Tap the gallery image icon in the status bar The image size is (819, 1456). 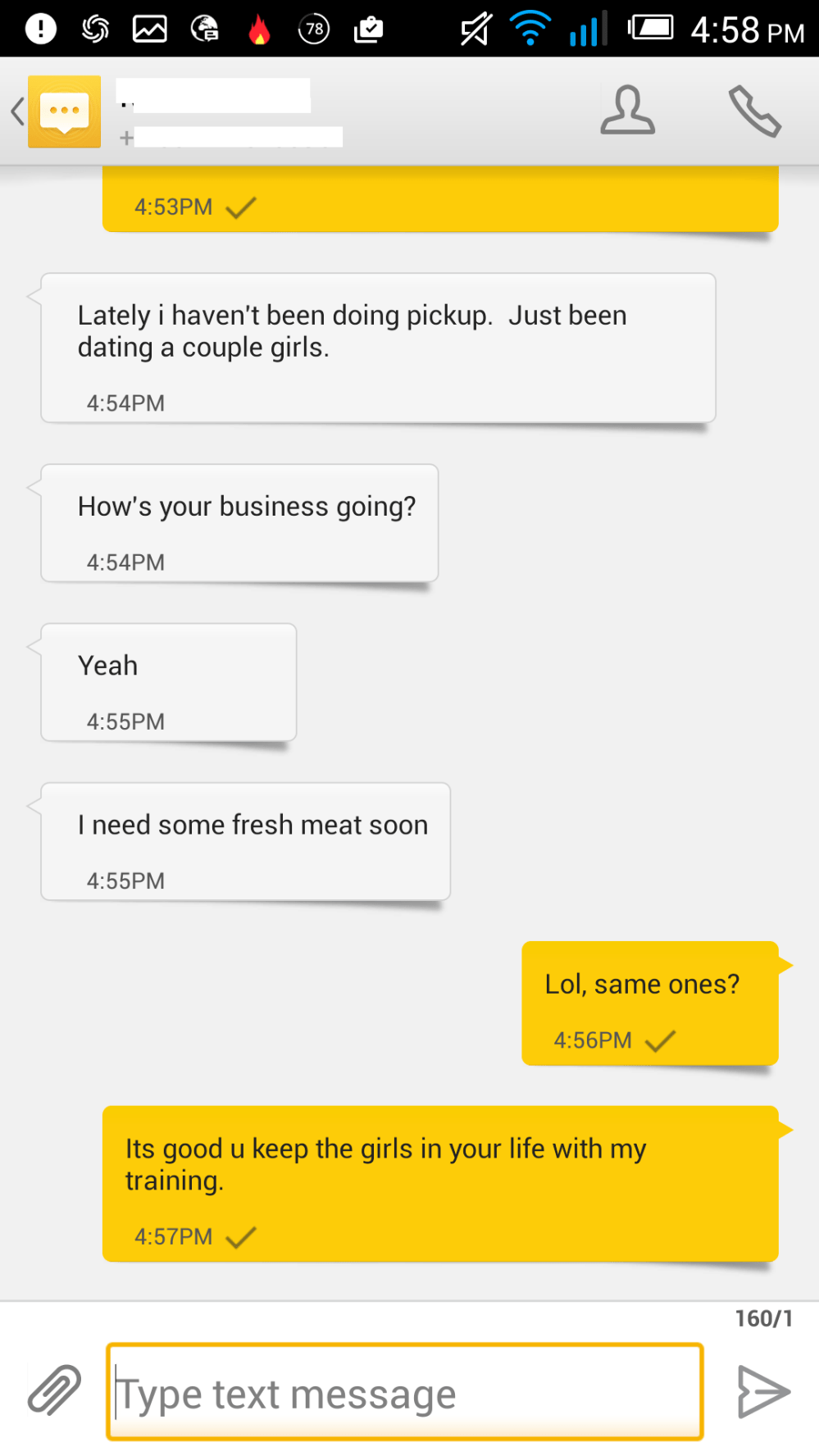tap(150, 27)
